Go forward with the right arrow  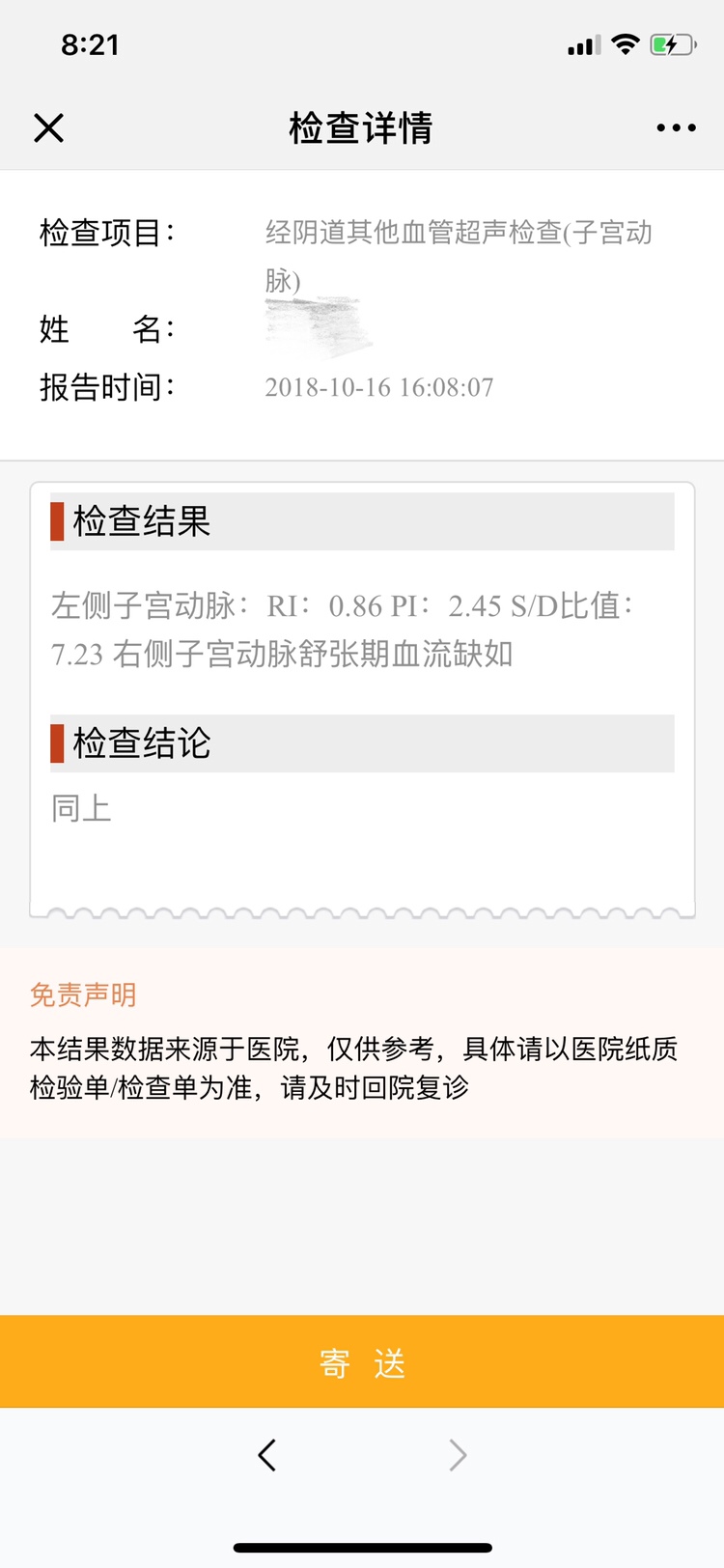tap(458, 1455)
